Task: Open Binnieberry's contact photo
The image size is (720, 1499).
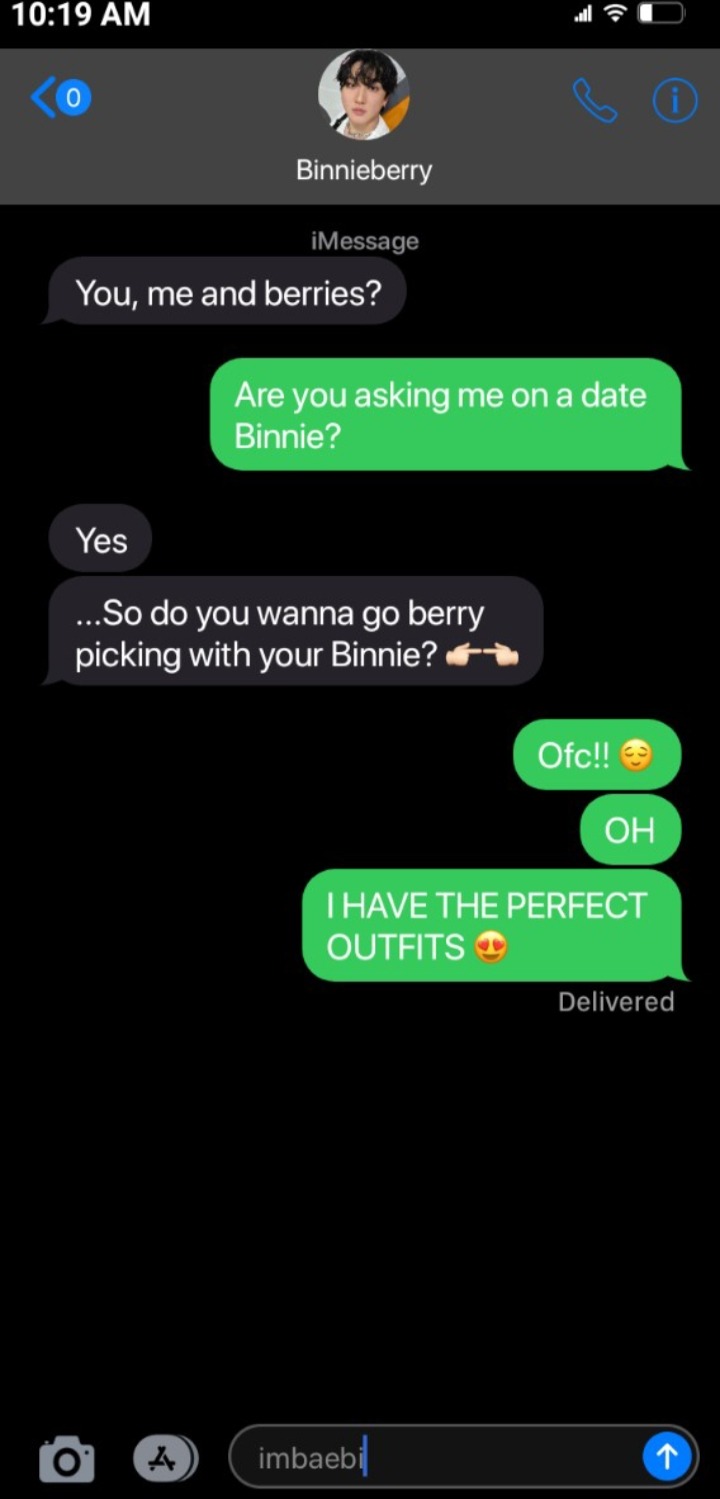Action: pyautogui.click(x=363, y=95)
